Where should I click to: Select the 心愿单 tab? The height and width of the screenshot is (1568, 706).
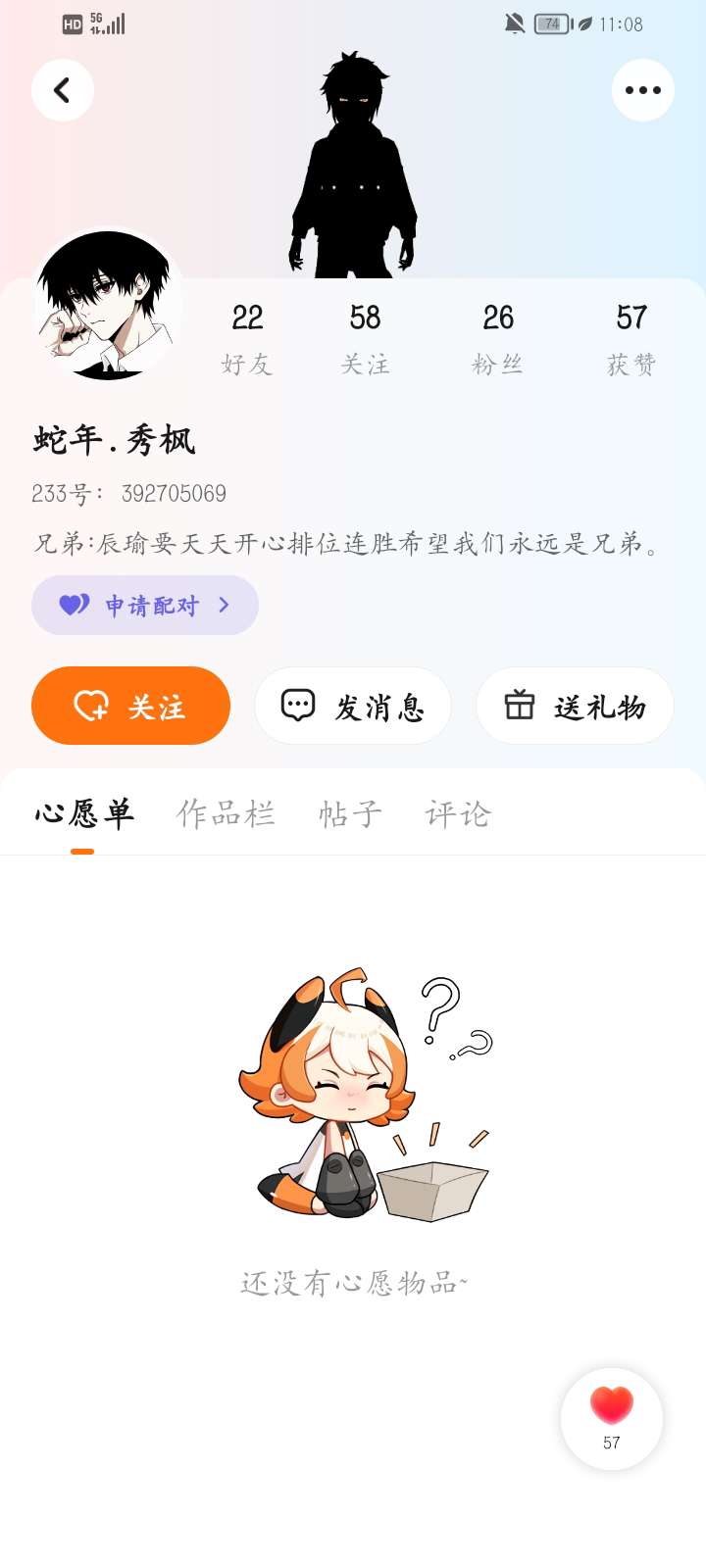(84, 814)
